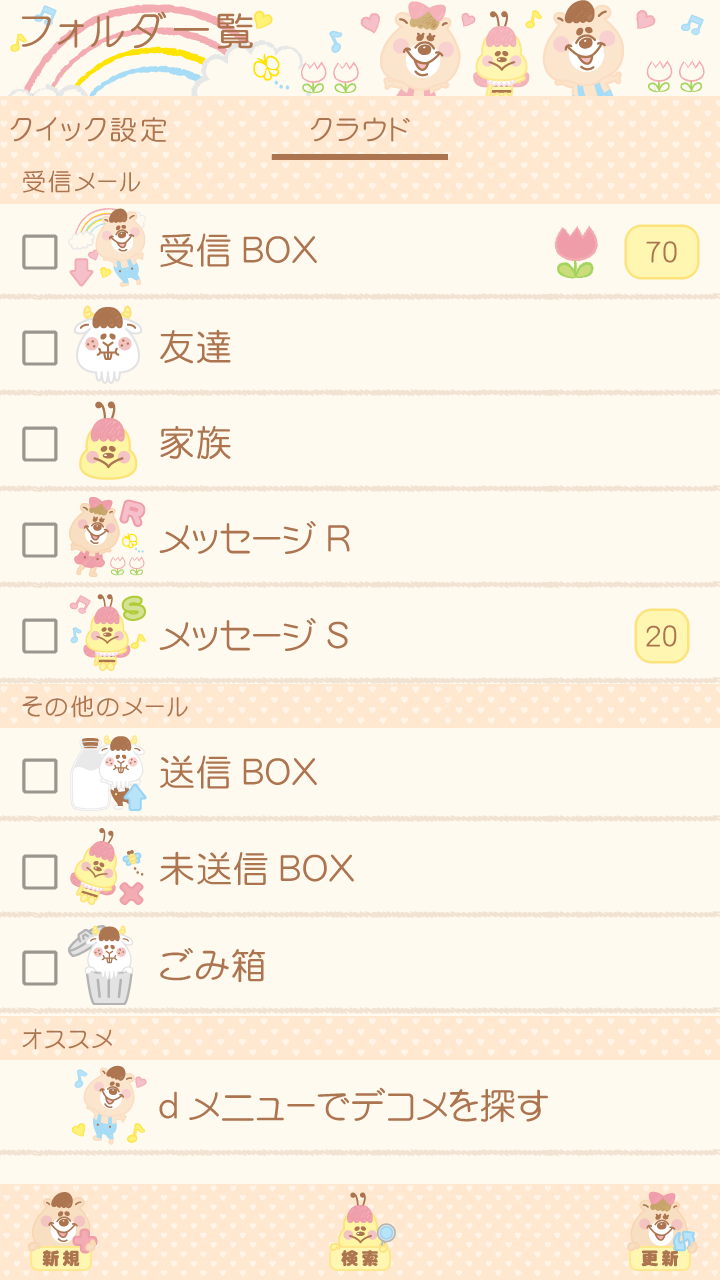Mark the メッセージ R checkbox
This screenshot has width=720, height=1280.
[40, 540]
